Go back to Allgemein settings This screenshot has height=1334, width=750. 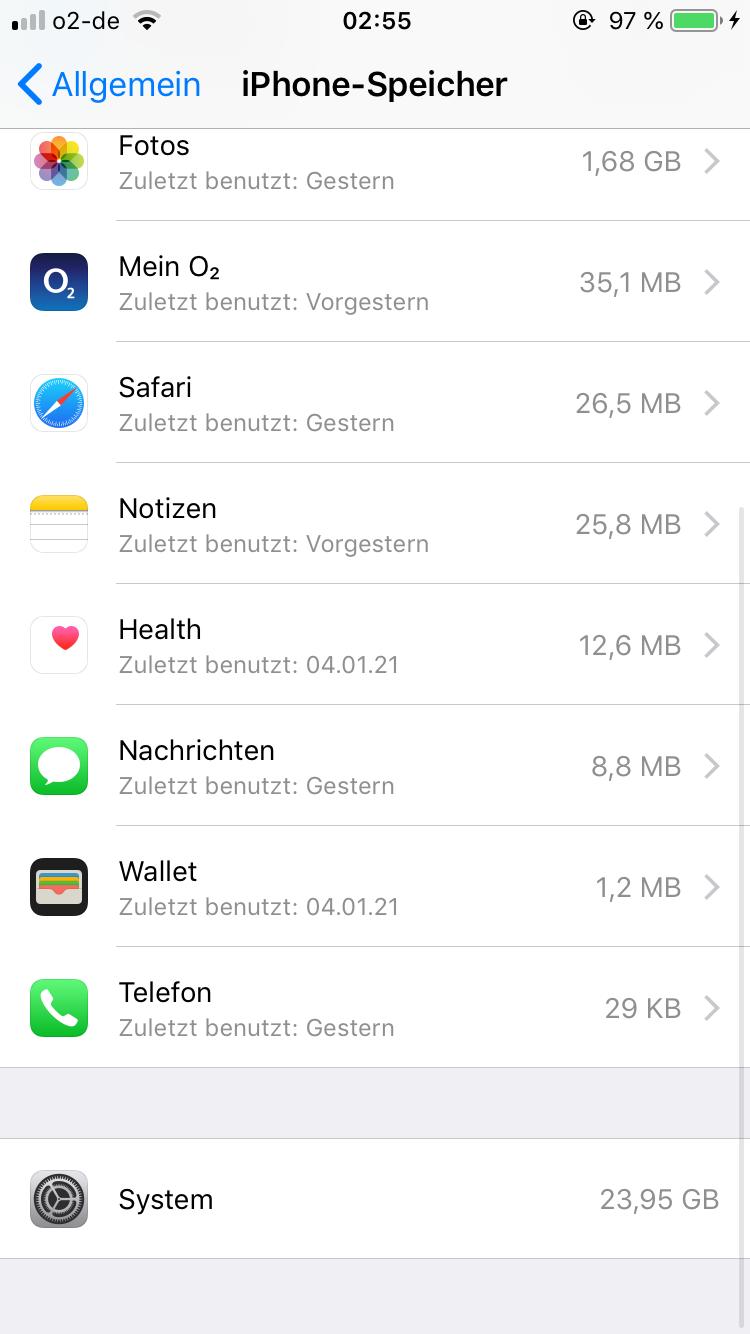coord(110,85)
